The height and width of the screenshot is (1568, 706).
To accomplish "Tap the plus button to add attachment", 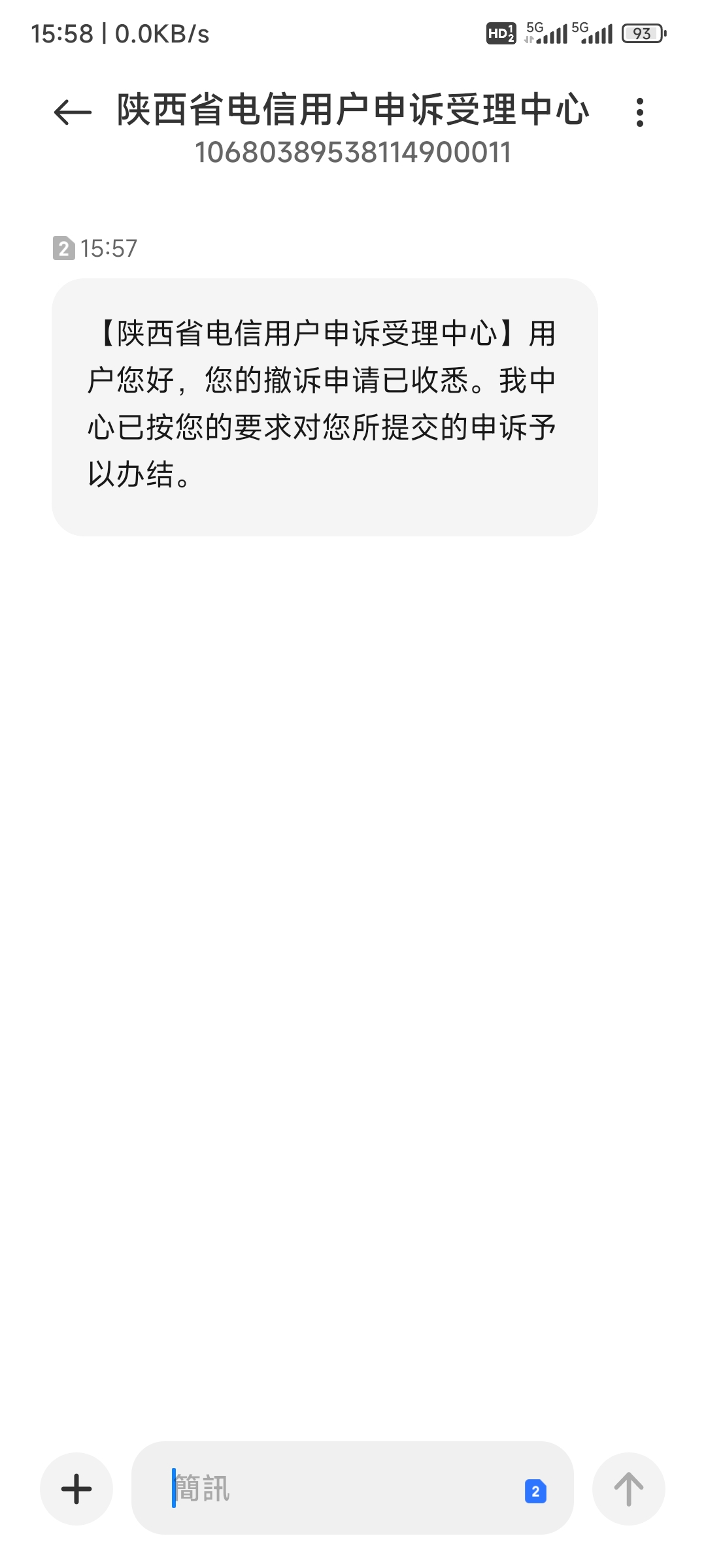I will [x=76, y=1489].
